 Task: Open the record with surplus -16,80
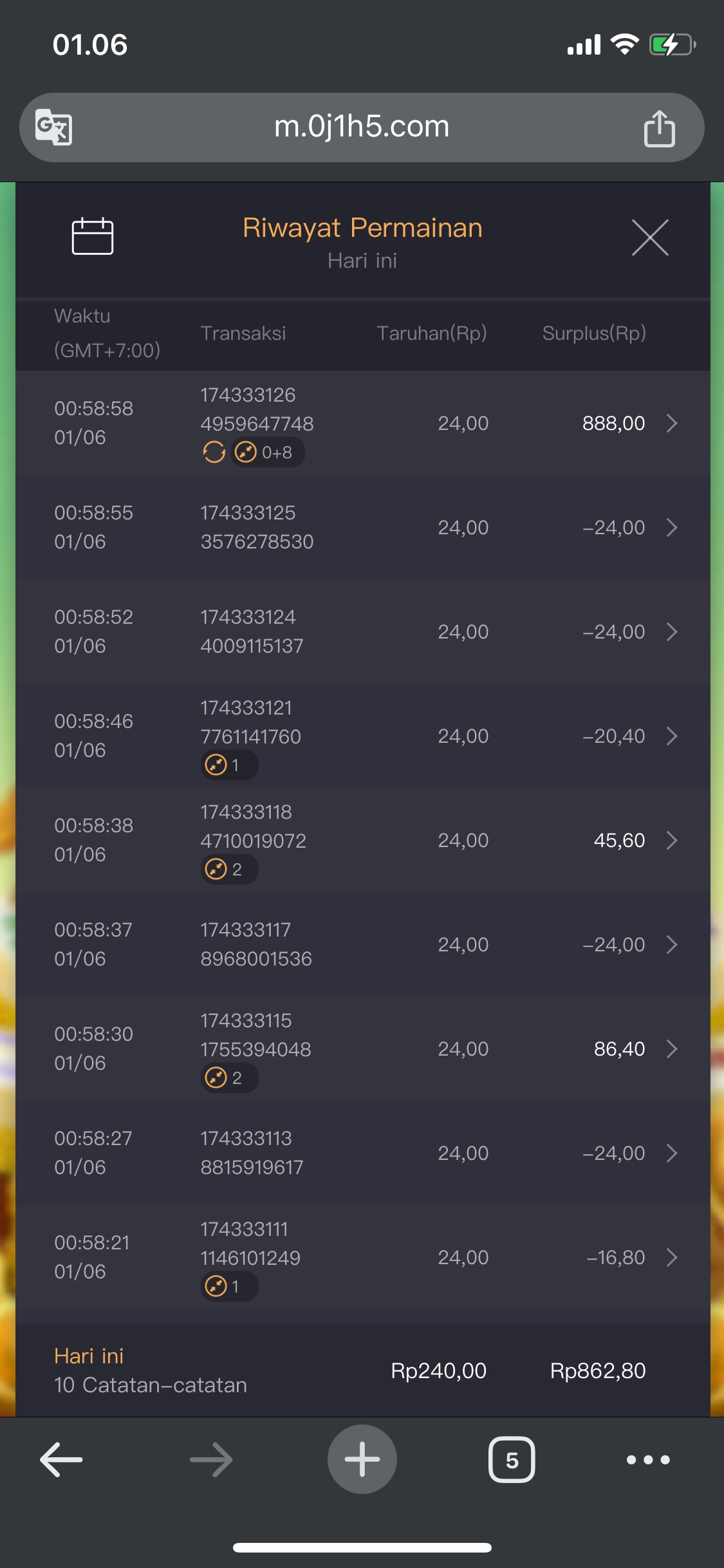[671, 1257]
